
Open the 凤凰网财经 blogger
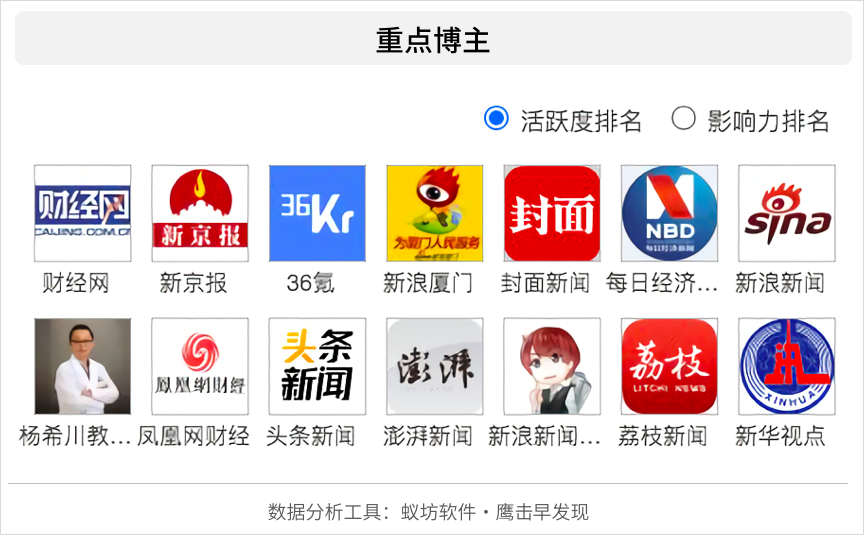200,366
